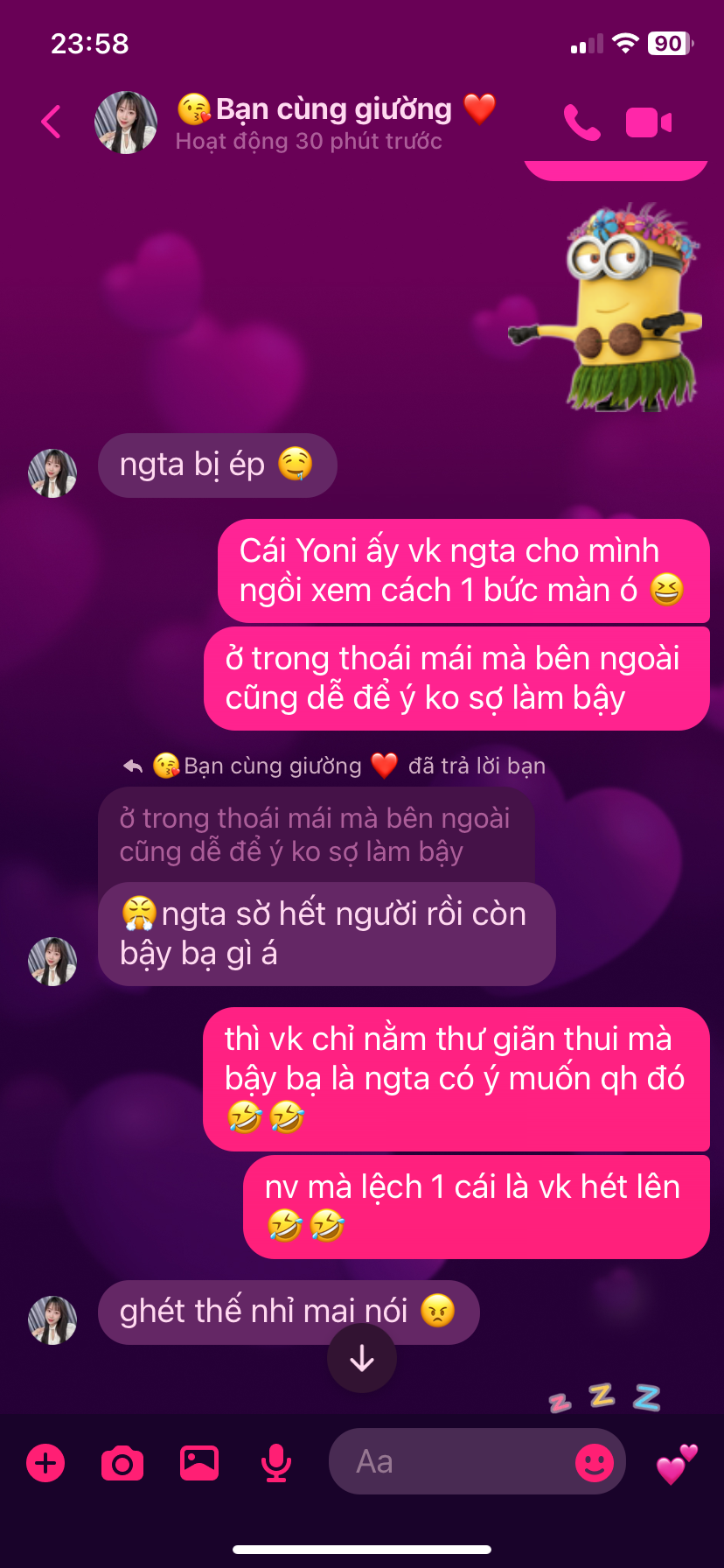The width and height of the screenshot is (724, 1568).
Task: Start a video call
Action: [x=648, y=122]
